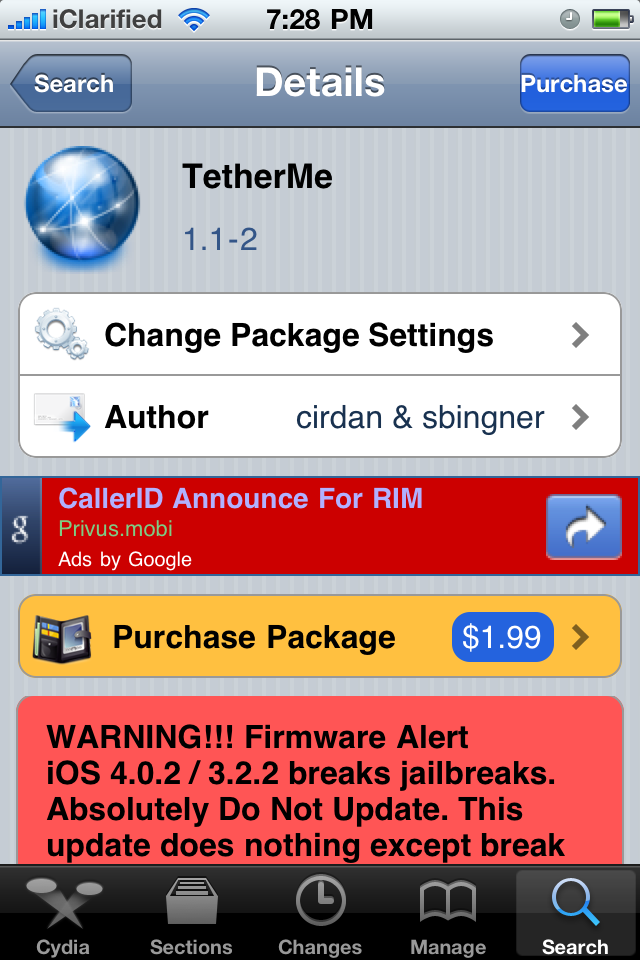This screenshot has width=640, height=960.
Task: View Author cirdan & sbingner
Action: pyautogui.click(x=320, y=417)
